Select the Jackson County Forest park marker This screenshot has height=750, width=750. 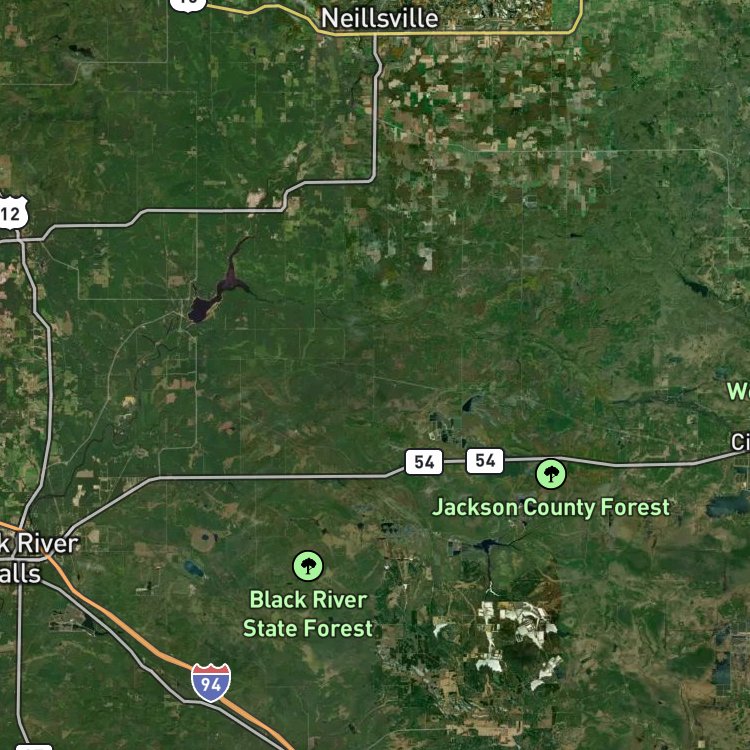point(550,474)
